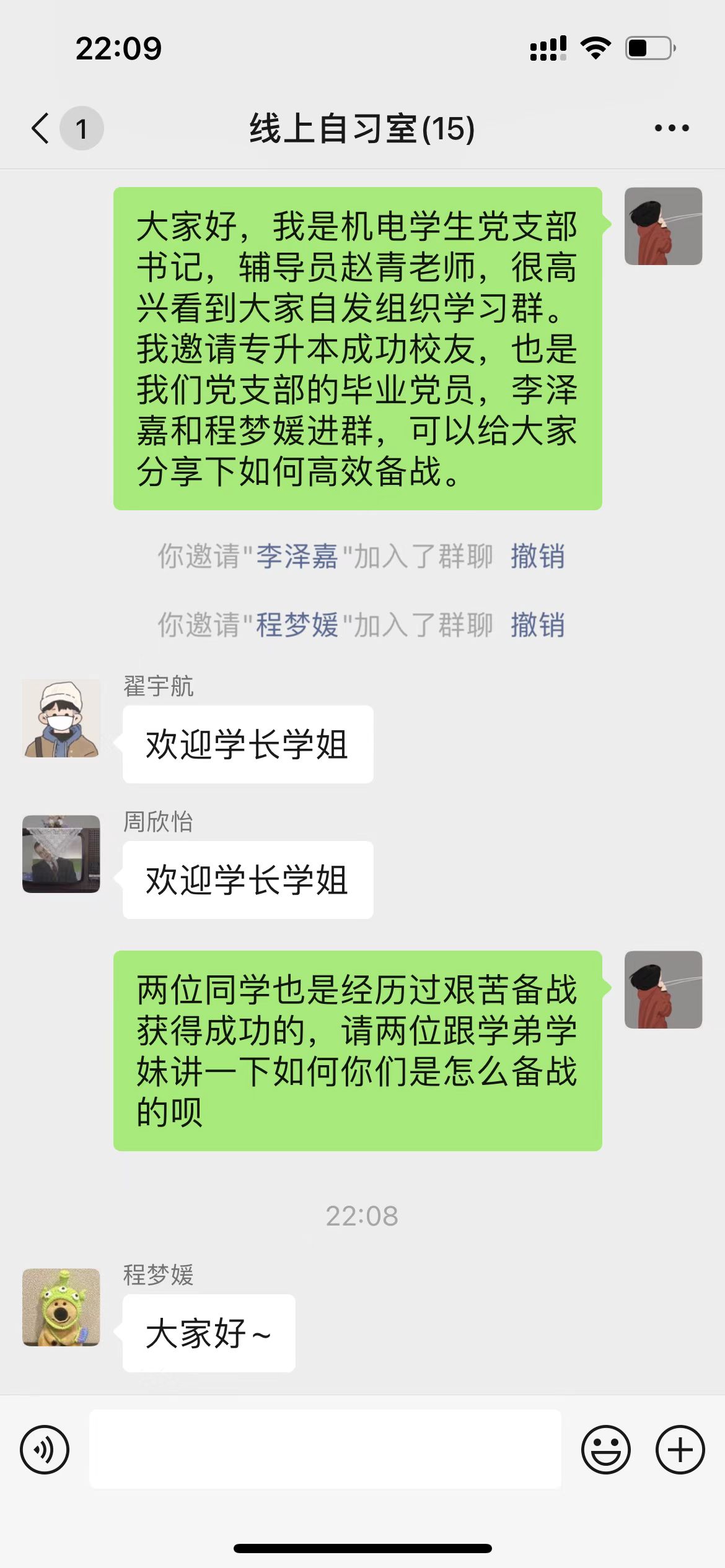Go back to the chat list
The height and width of the screenshot is (1568, 725).
[x=41, y=128]
